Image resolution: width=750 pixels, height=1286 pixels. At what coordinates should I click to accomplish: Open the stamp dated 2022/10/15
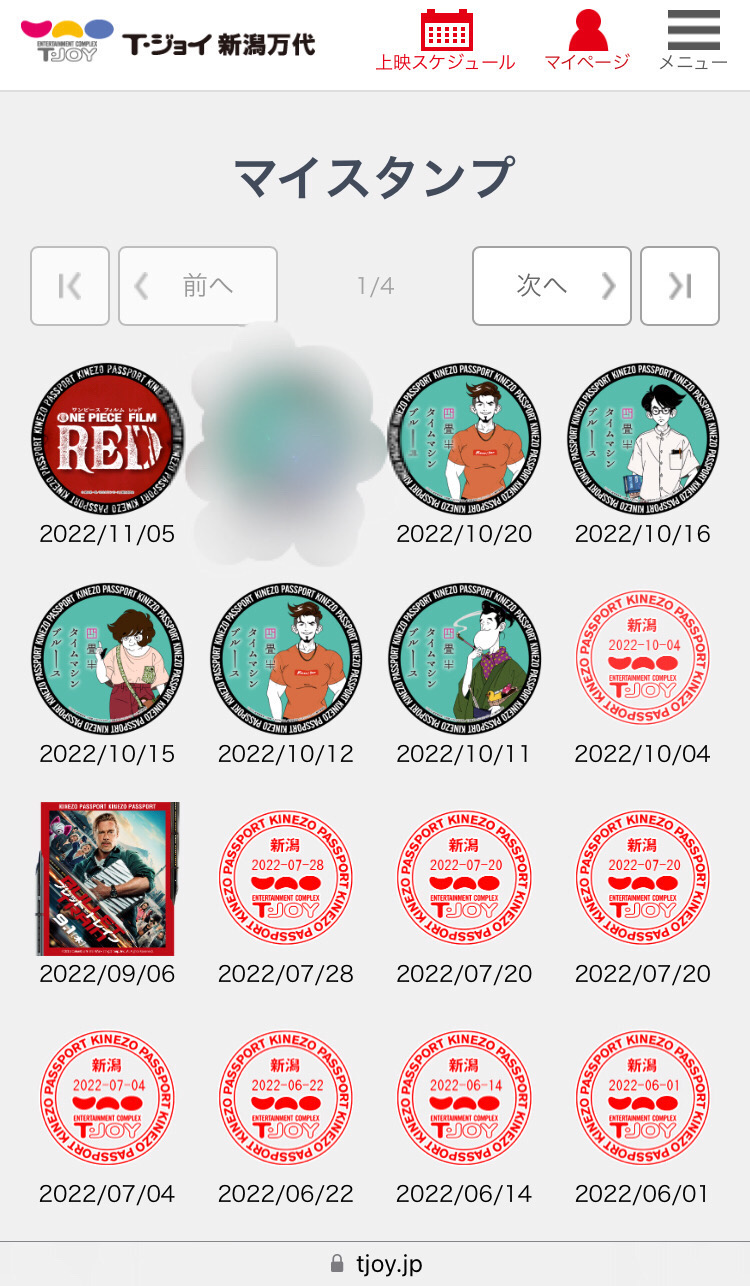pos(107,659)
